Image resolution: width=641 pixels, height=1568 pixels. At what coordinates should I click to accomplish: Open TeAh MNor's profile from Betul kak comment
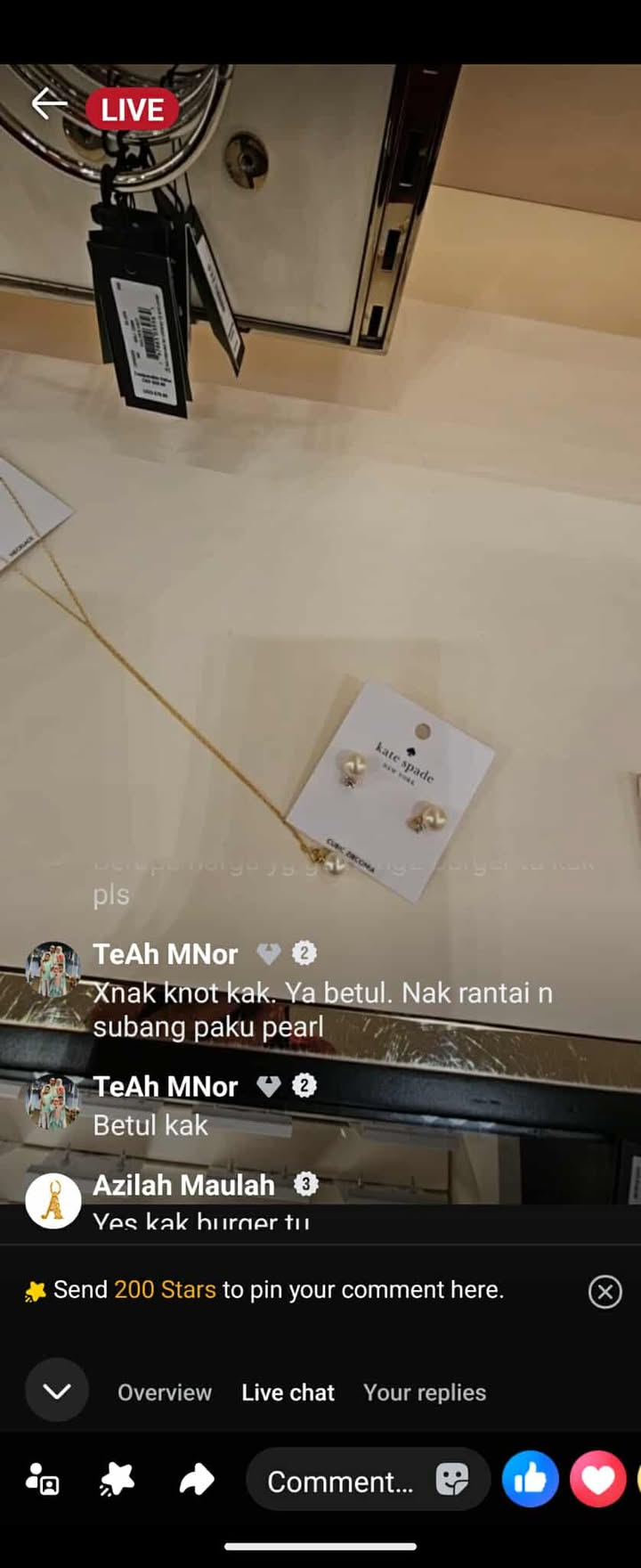[x=53, y=1102]
